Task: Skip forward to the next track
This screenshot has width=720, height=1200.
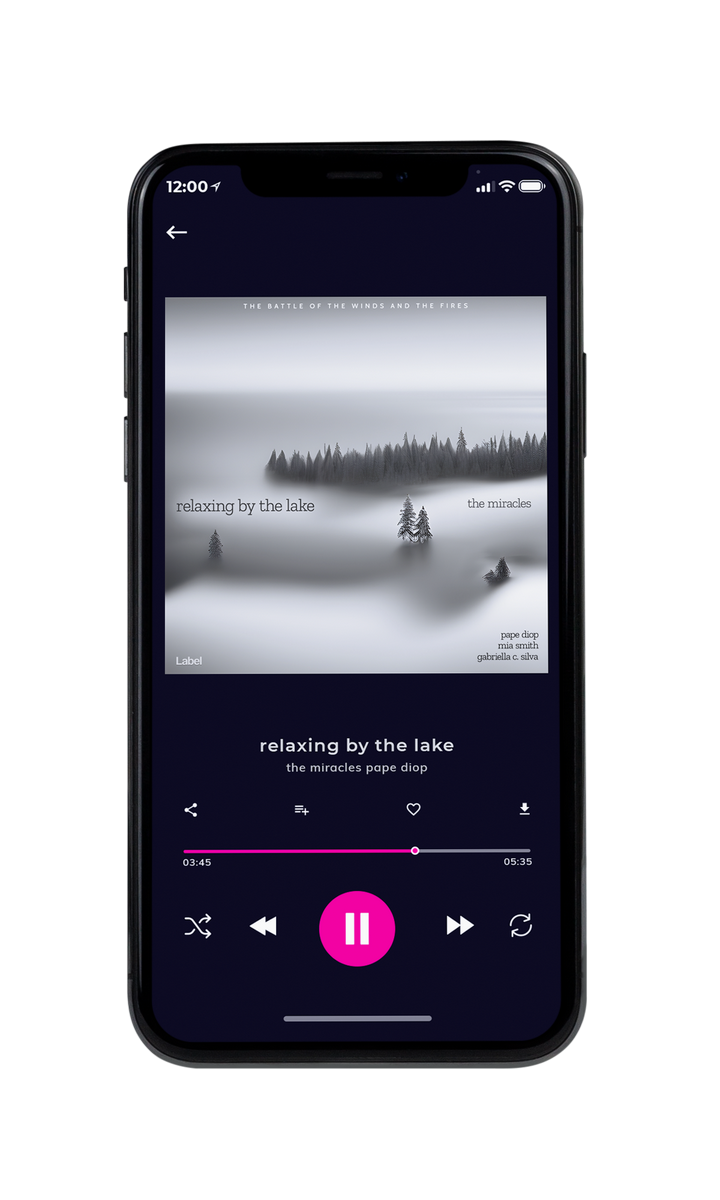Action: tap(460, 926)
